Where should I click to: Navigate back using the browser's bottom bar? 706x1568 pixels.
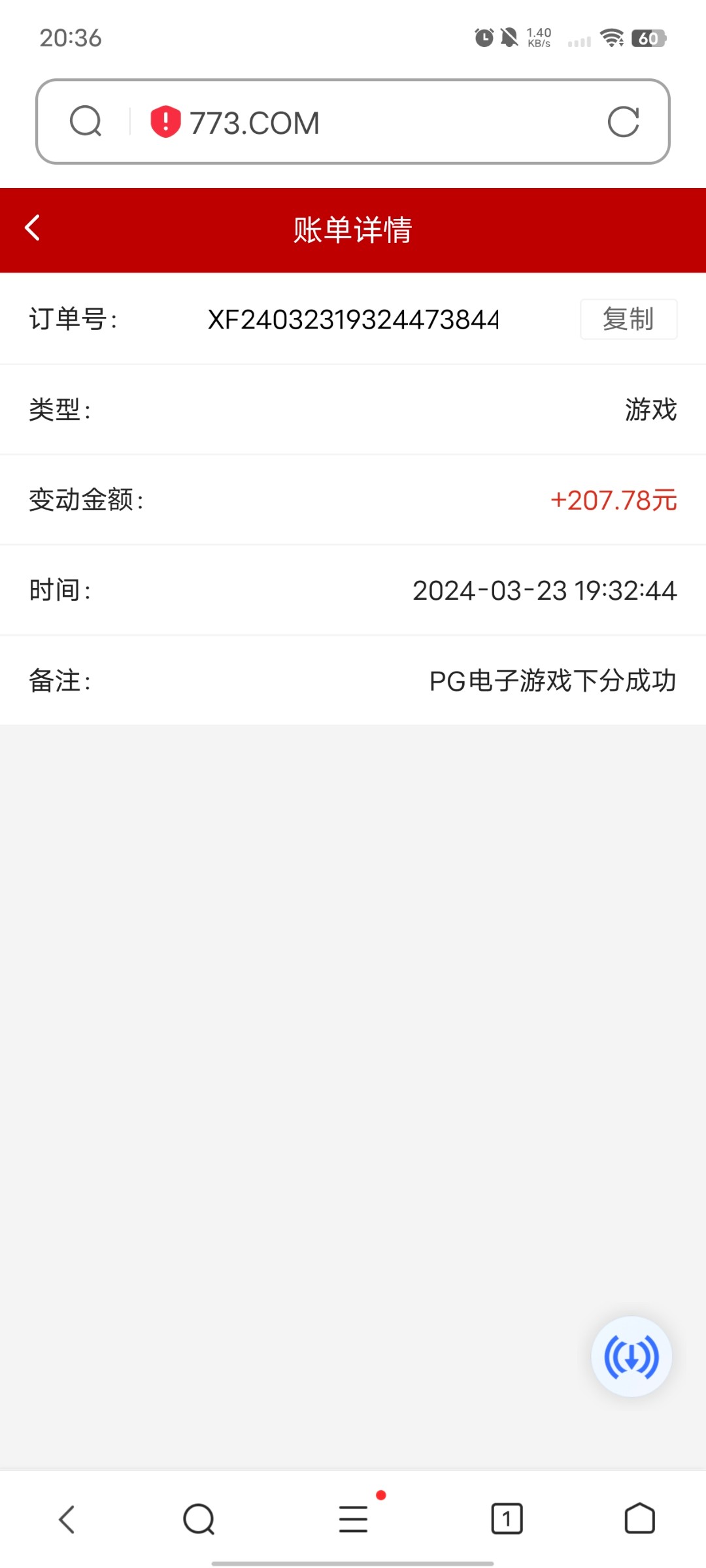(67, 1519)
